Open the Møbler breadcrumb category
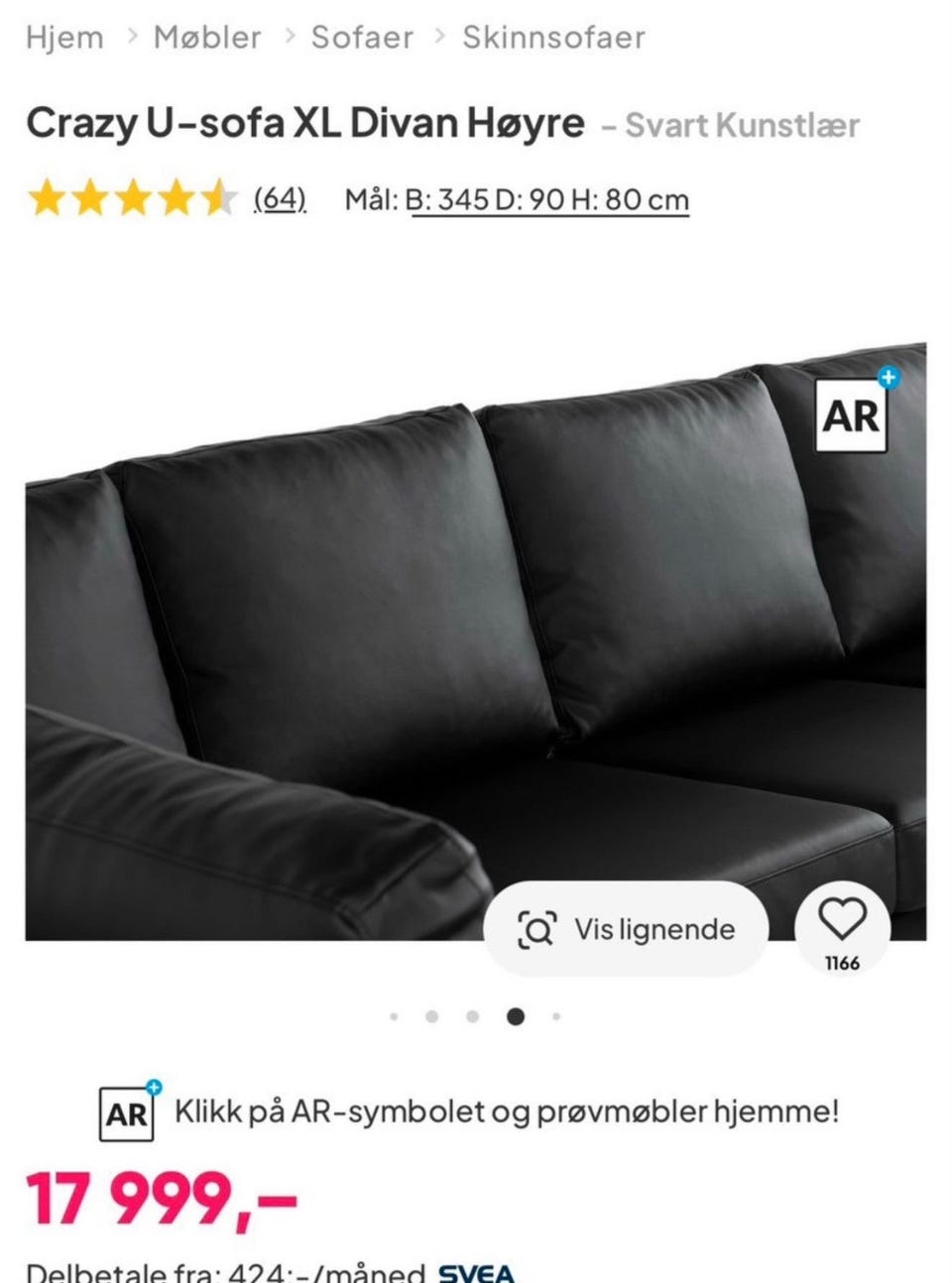 pos(205,37)
